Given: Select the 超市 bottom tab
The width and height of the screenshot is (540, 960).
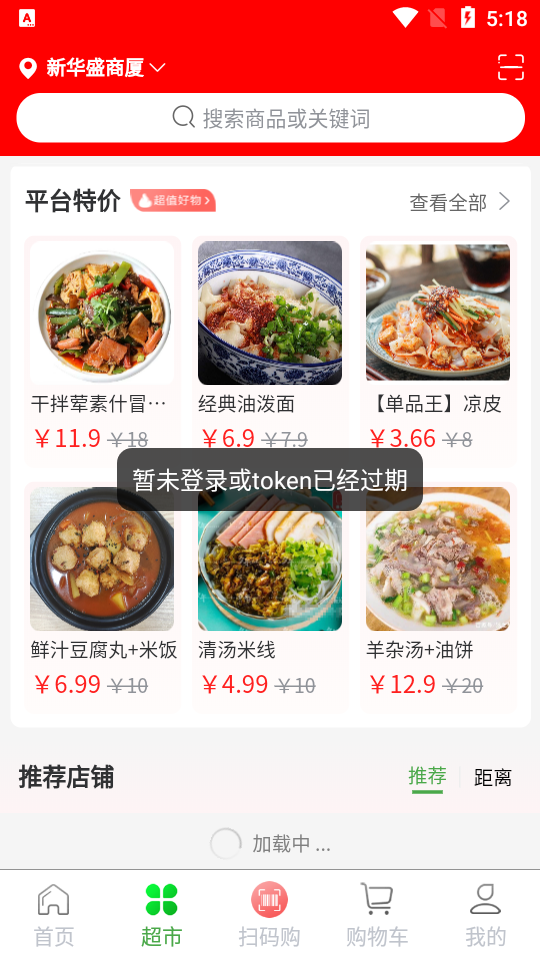Looking at the screenshot, I should pyautogui.click(x=162, y=916).
